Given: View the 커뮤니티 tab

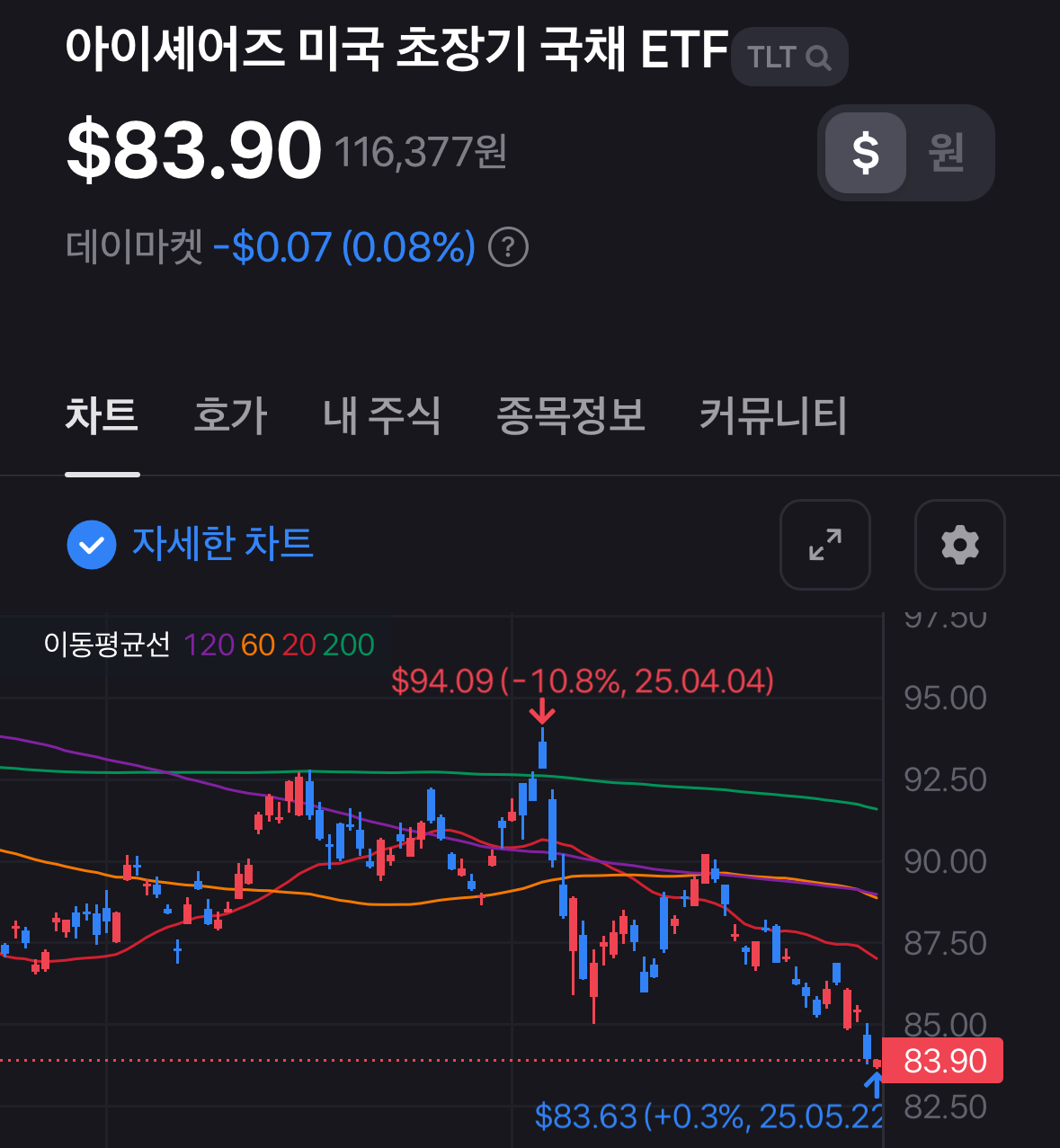Looking at the screenshot, I should [x=773, y=416].
